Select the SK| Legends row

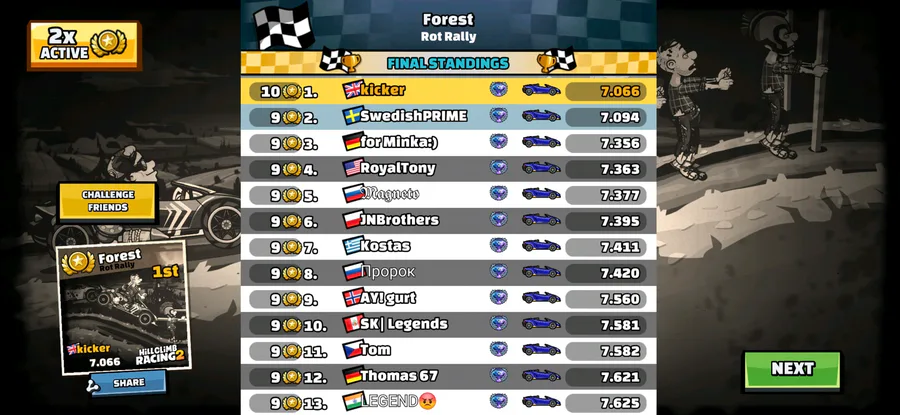[448, 325]
